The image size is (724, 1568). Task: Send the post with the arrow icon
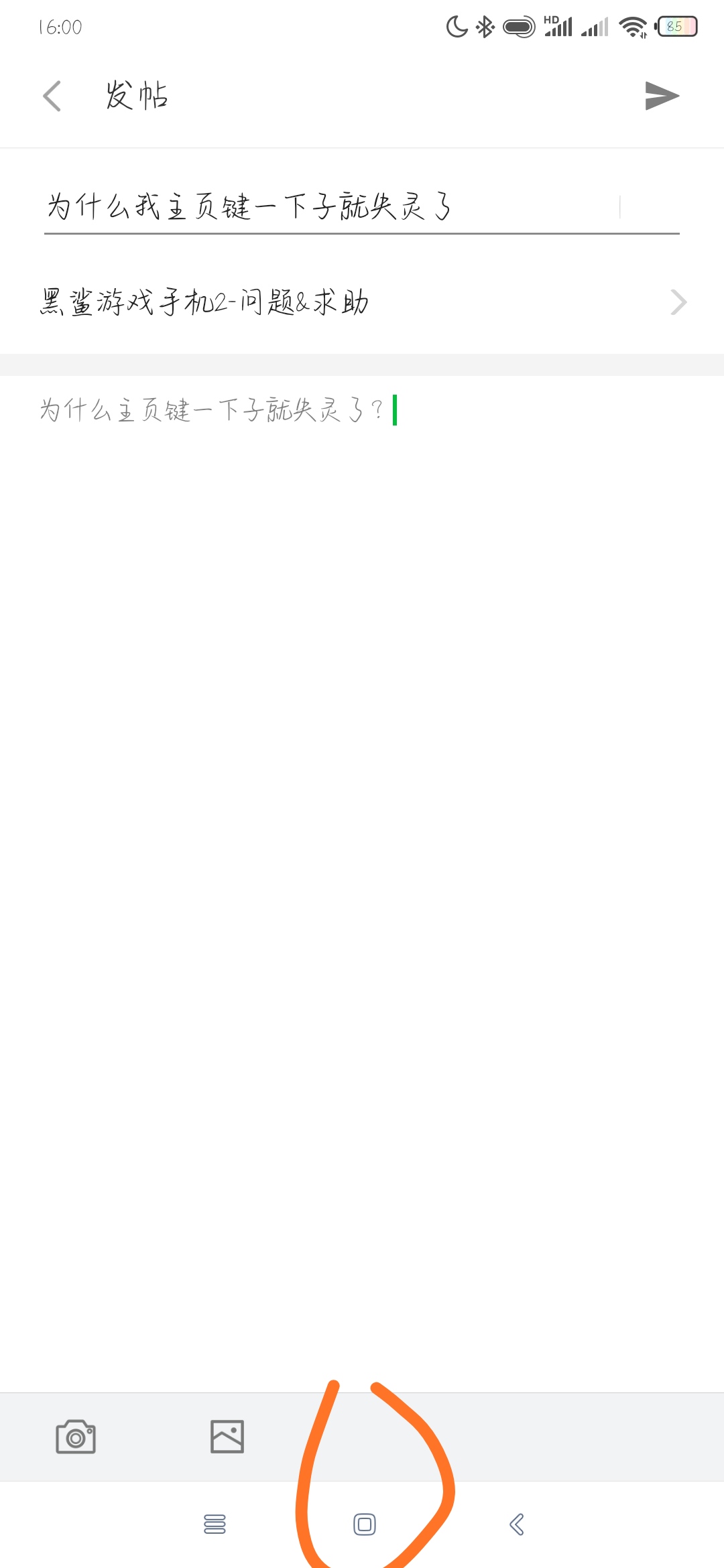(662, 96)
